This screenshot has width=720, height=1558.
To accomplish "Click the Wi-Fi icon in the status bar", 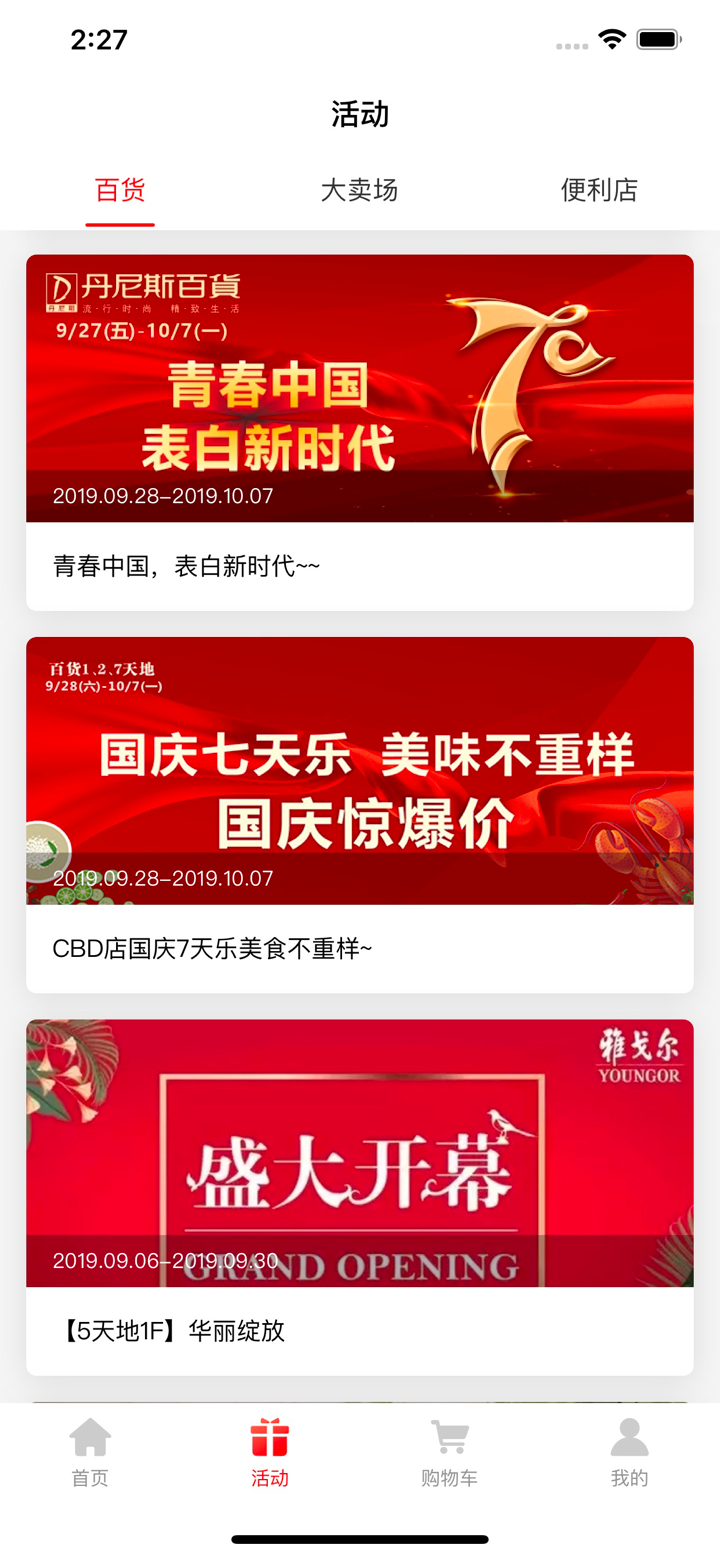I will 612,38.
